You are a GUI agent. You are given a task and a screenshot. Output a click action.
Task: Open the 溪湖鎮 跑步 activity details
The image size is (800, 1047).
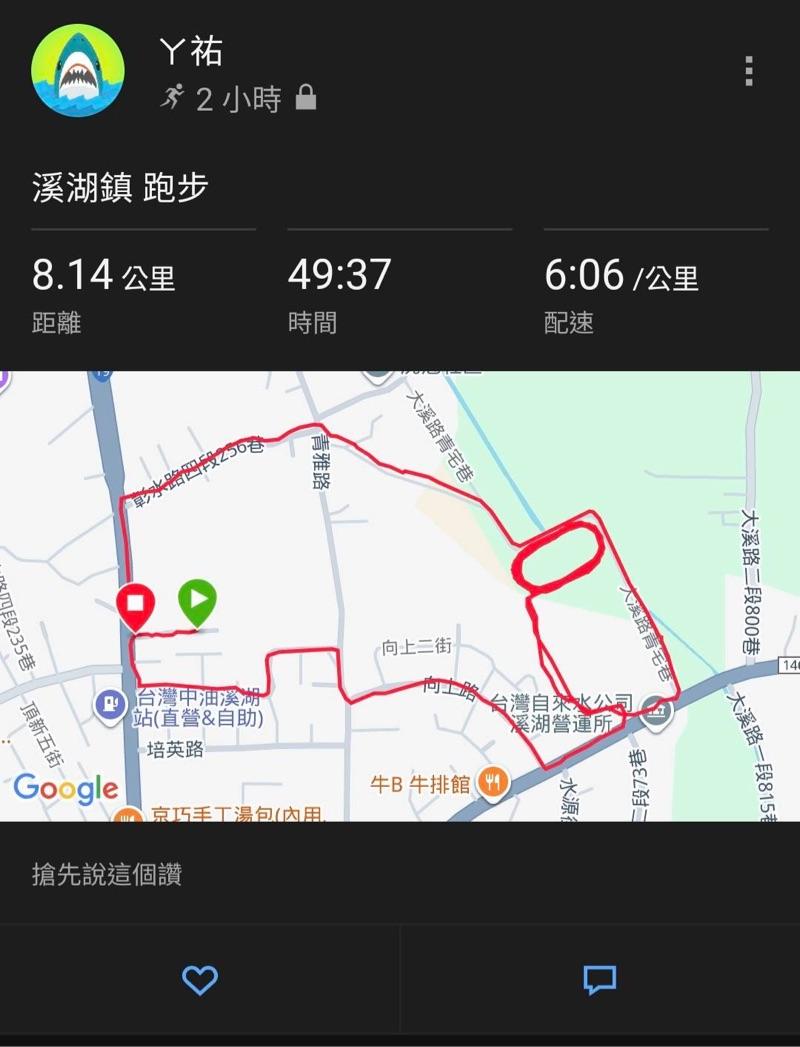tap(120, 187)
